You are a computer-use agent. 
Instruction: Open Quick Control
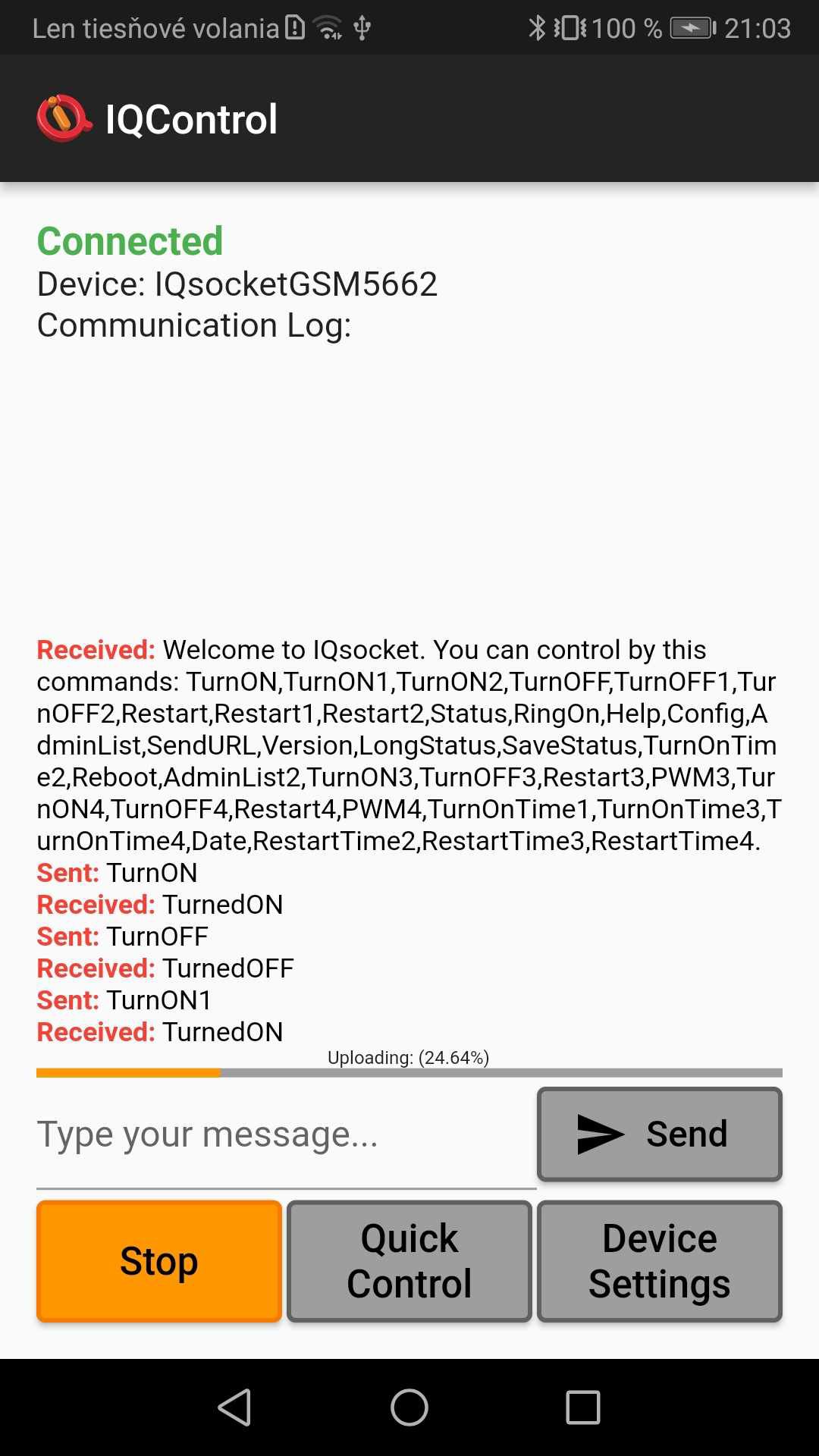pos(408,1261)
